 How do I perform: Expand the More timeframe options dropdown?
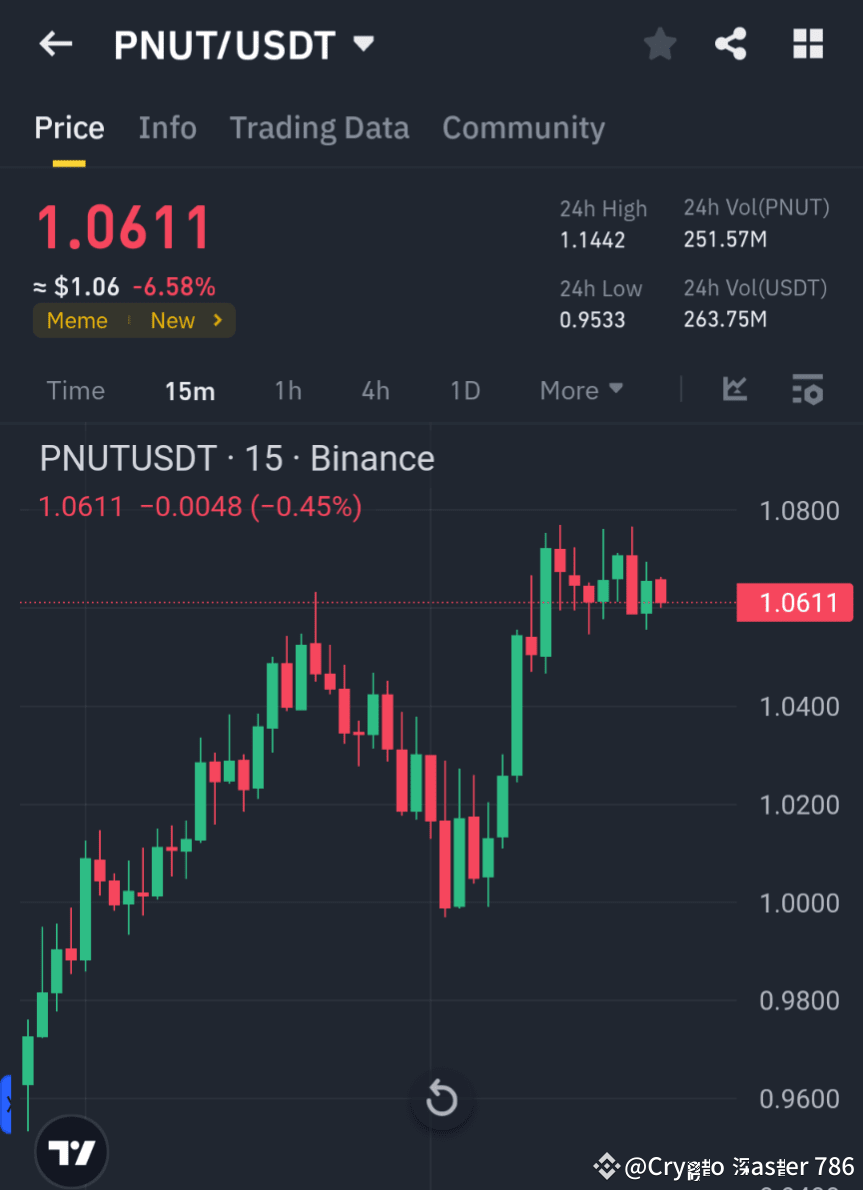(x=581, y=391)
